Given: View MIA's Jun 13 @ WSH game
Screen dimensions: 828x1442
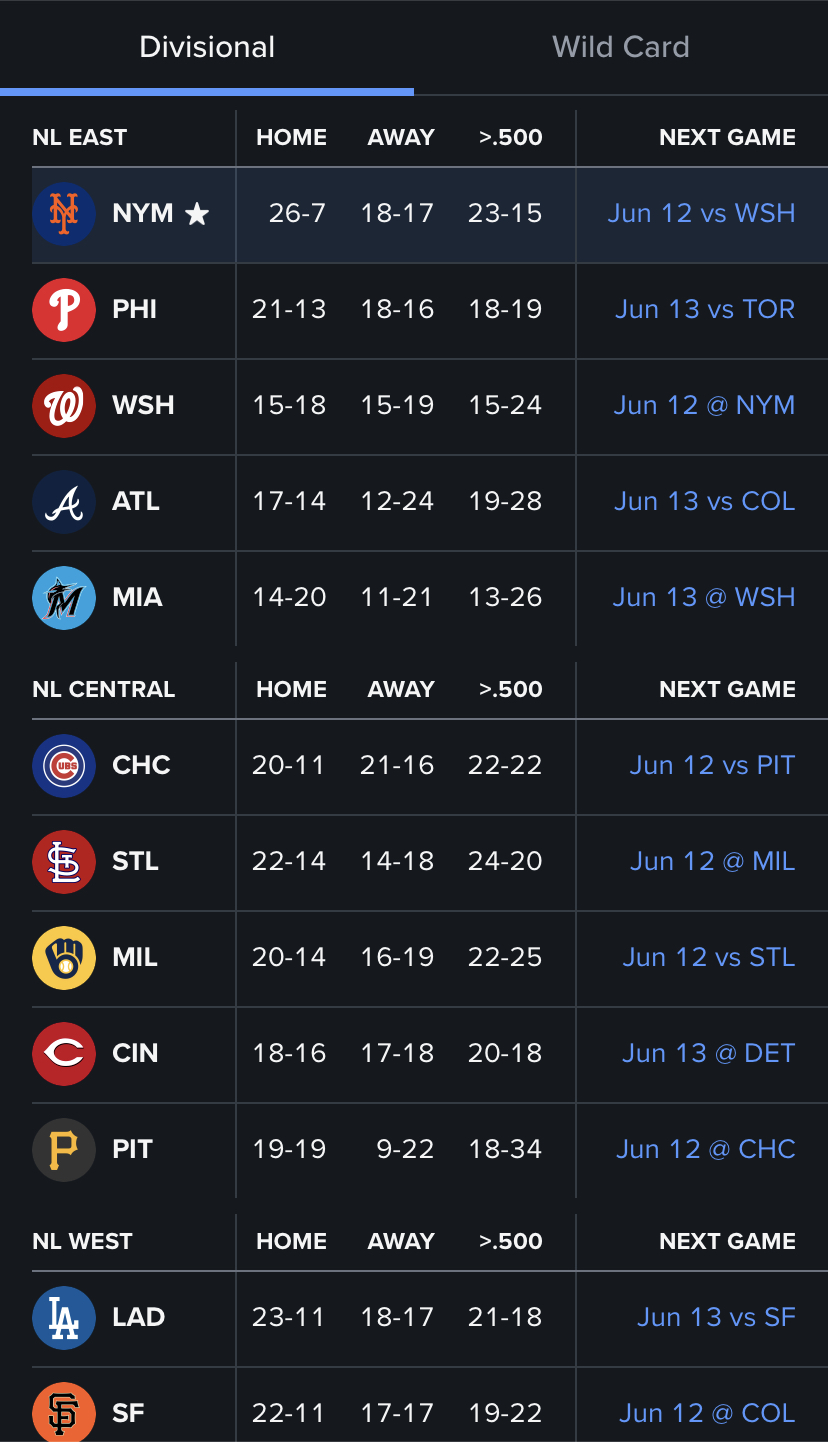Looking at the screenshot, I should 704,598.
